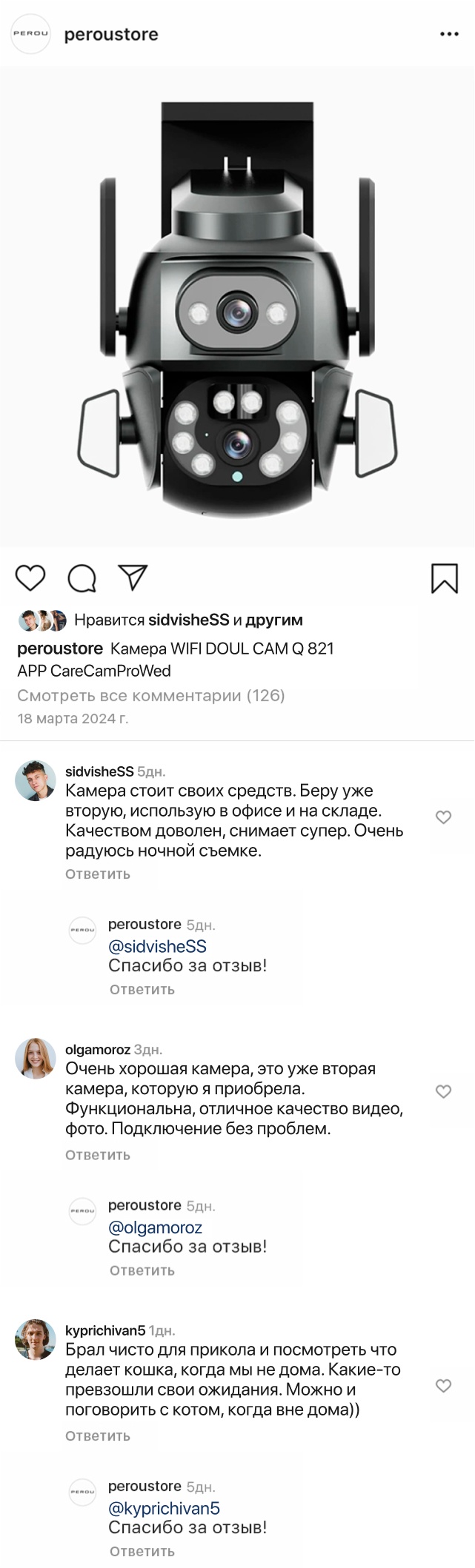View all 126 comments
Image resolution: width=475 pixels, height=1568 pixels.
pos(151,695)
